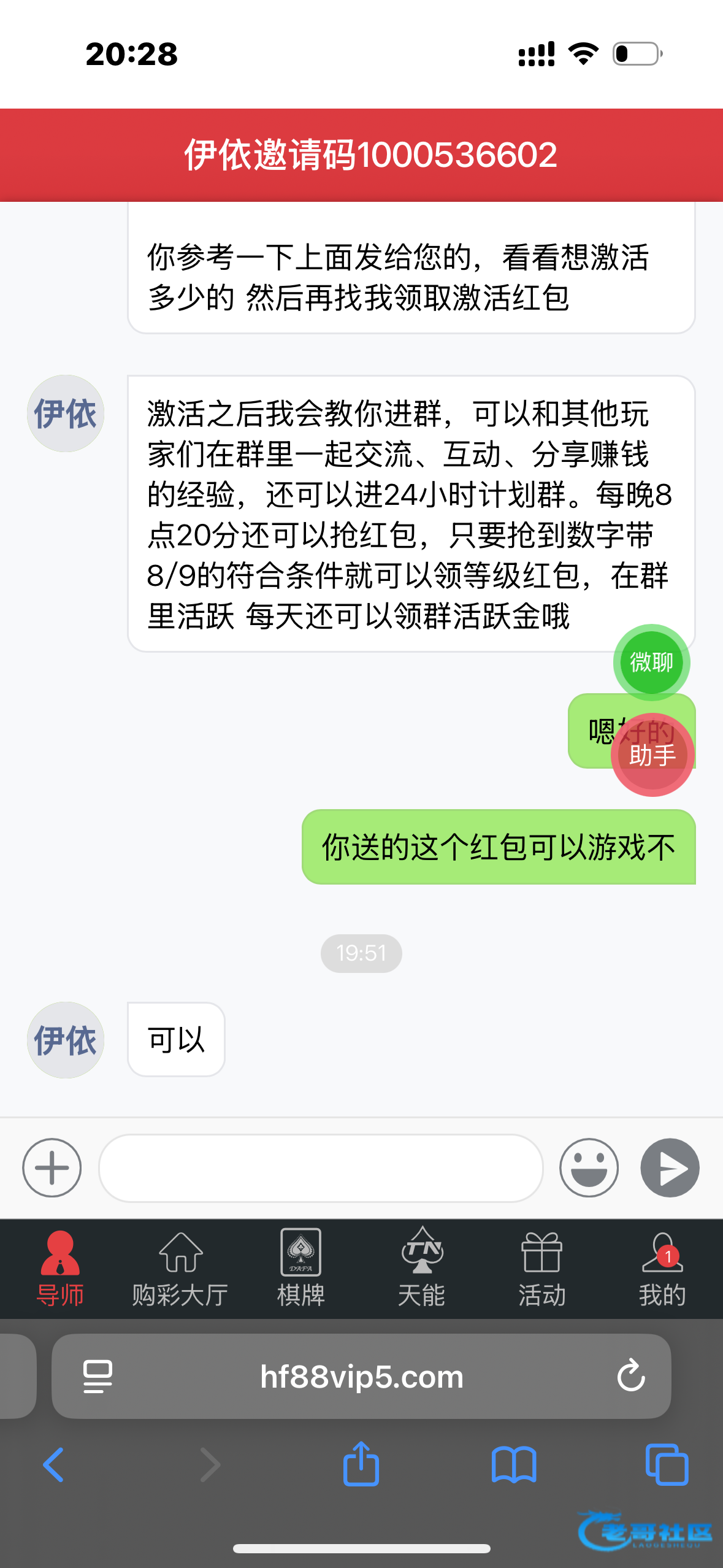Image resolution: width=723 pixels, height=1568 pixels.
Task: Switch to the 导师 tab
Action: pyautogui.click(x=60, y=1269)
